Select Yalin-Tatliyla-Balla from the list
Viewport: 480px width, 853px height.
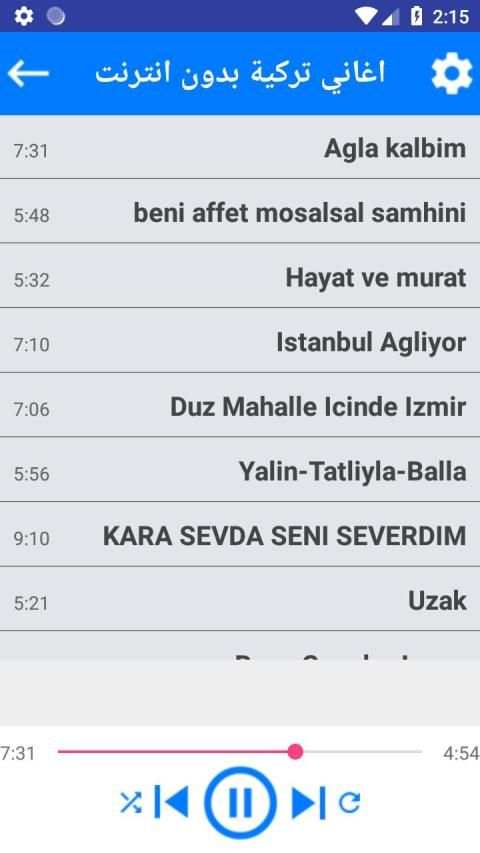240,470
